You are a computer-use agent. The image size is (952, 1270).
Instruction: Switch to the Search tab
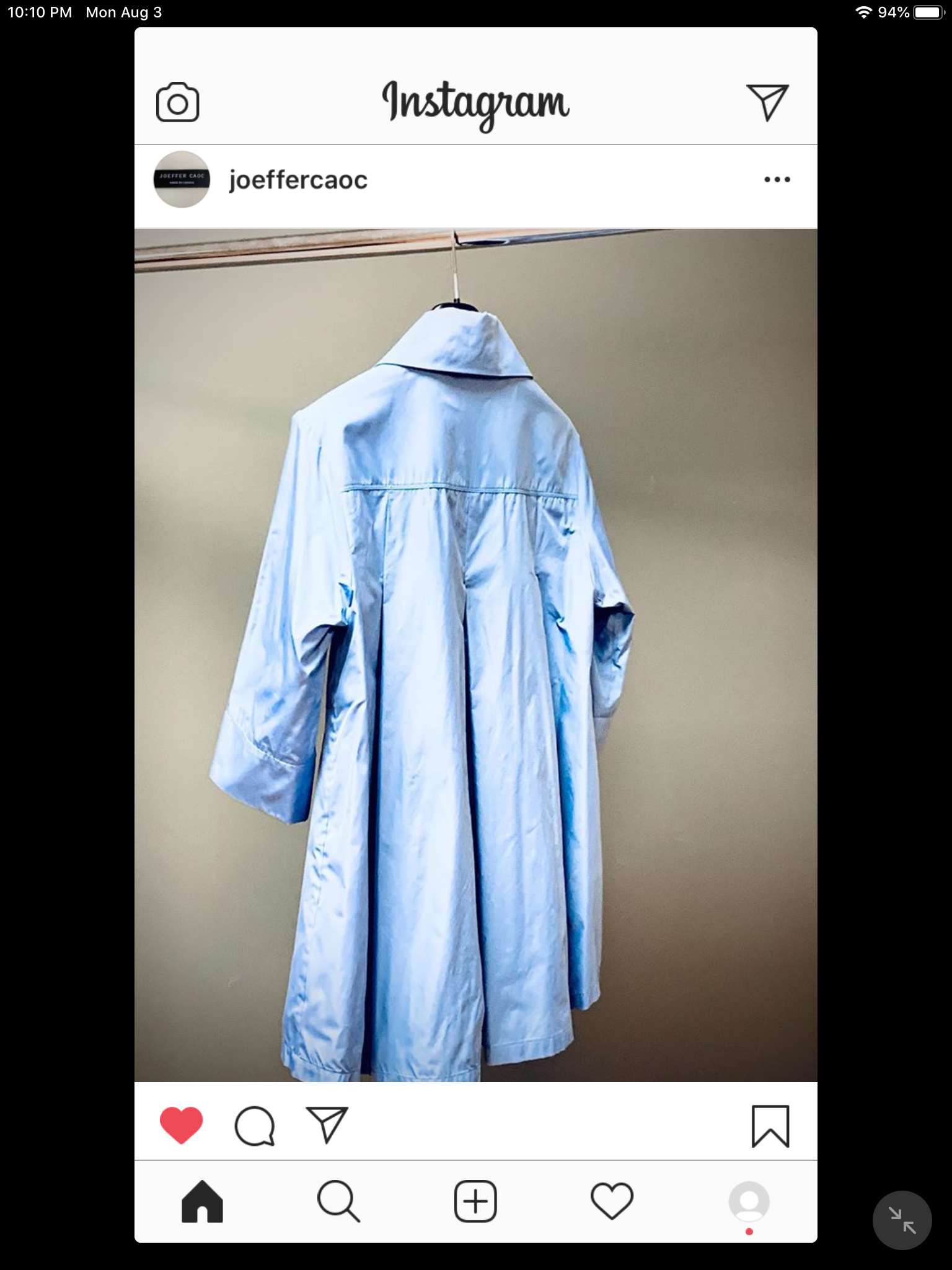tap(338, 1202)
